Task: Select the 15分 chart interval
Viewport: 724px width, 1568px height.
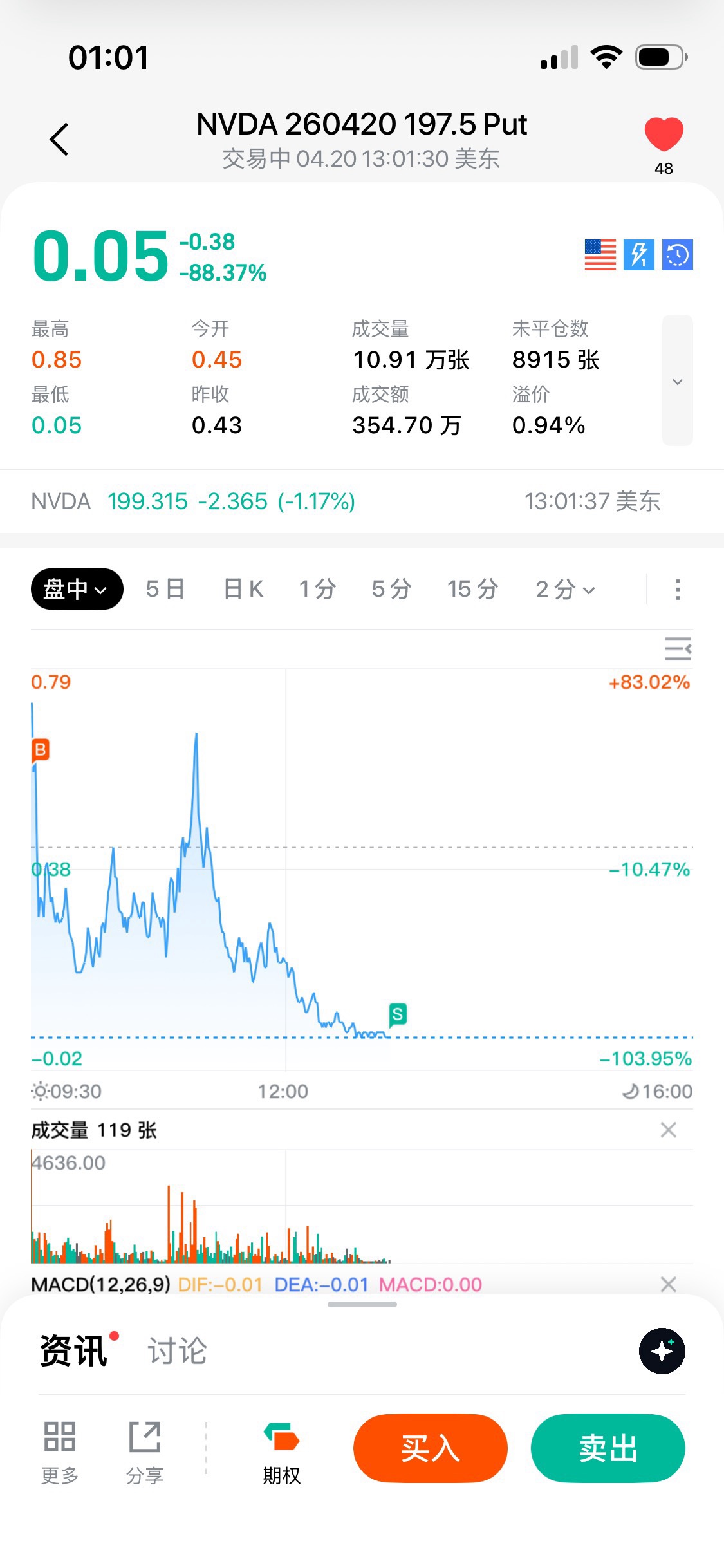Action: click(473, 589)
